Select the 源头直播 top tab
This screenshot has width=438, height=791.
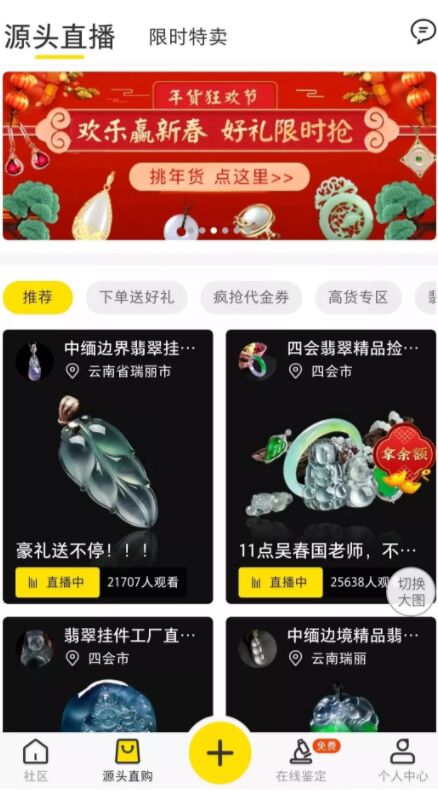[60, 37]
